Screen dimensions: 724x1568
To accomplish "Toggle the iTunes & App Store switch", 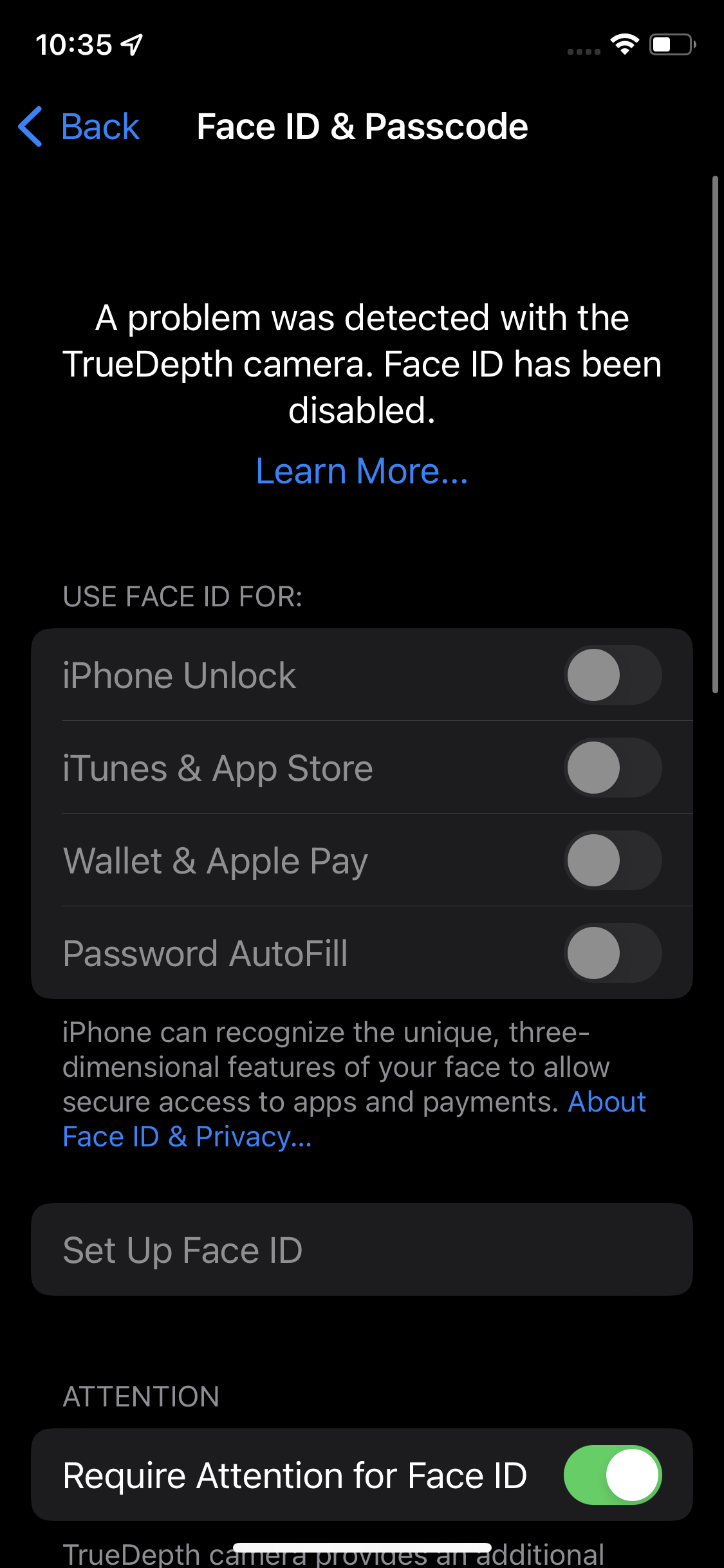I will coord(612,768).
